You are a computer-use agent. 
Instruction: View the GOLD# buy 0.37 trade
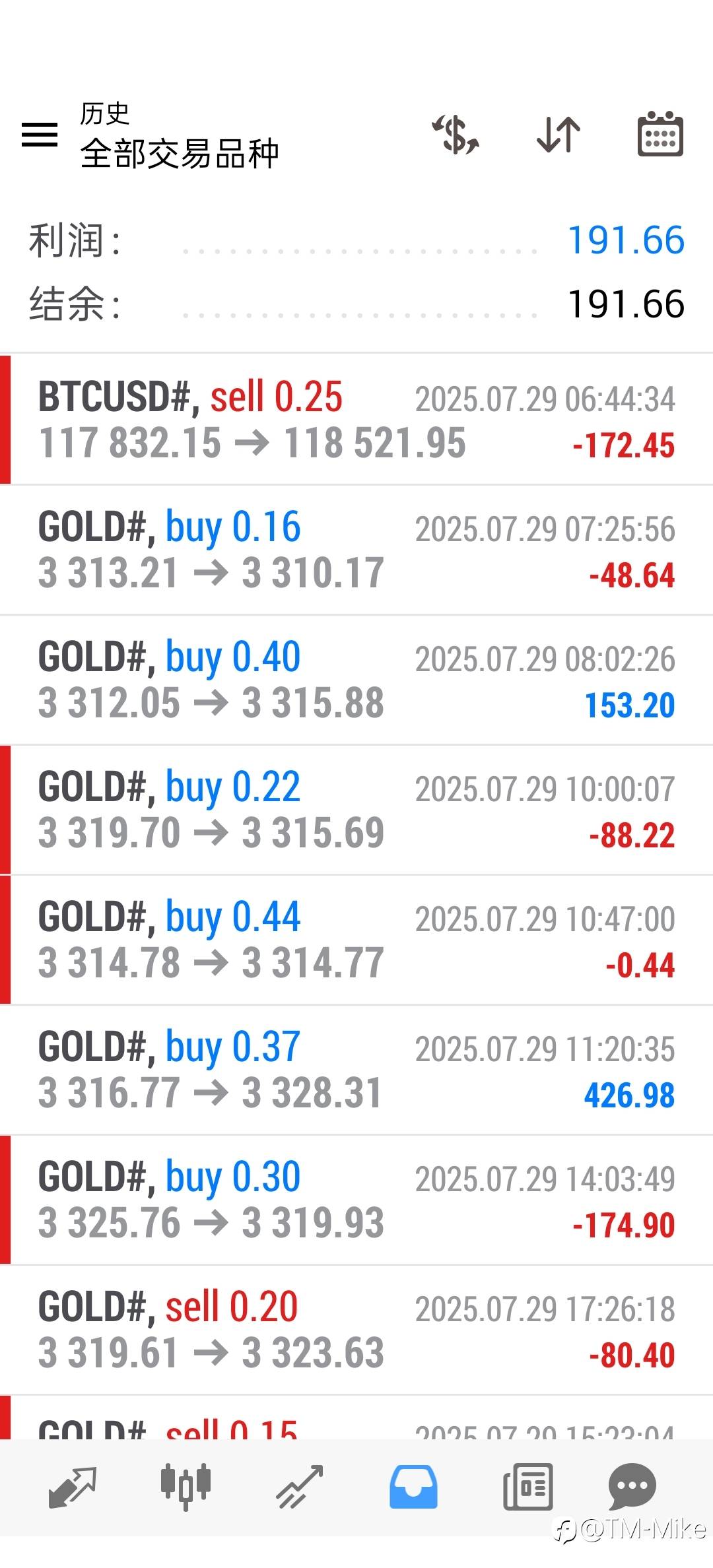click(356, 1070)
